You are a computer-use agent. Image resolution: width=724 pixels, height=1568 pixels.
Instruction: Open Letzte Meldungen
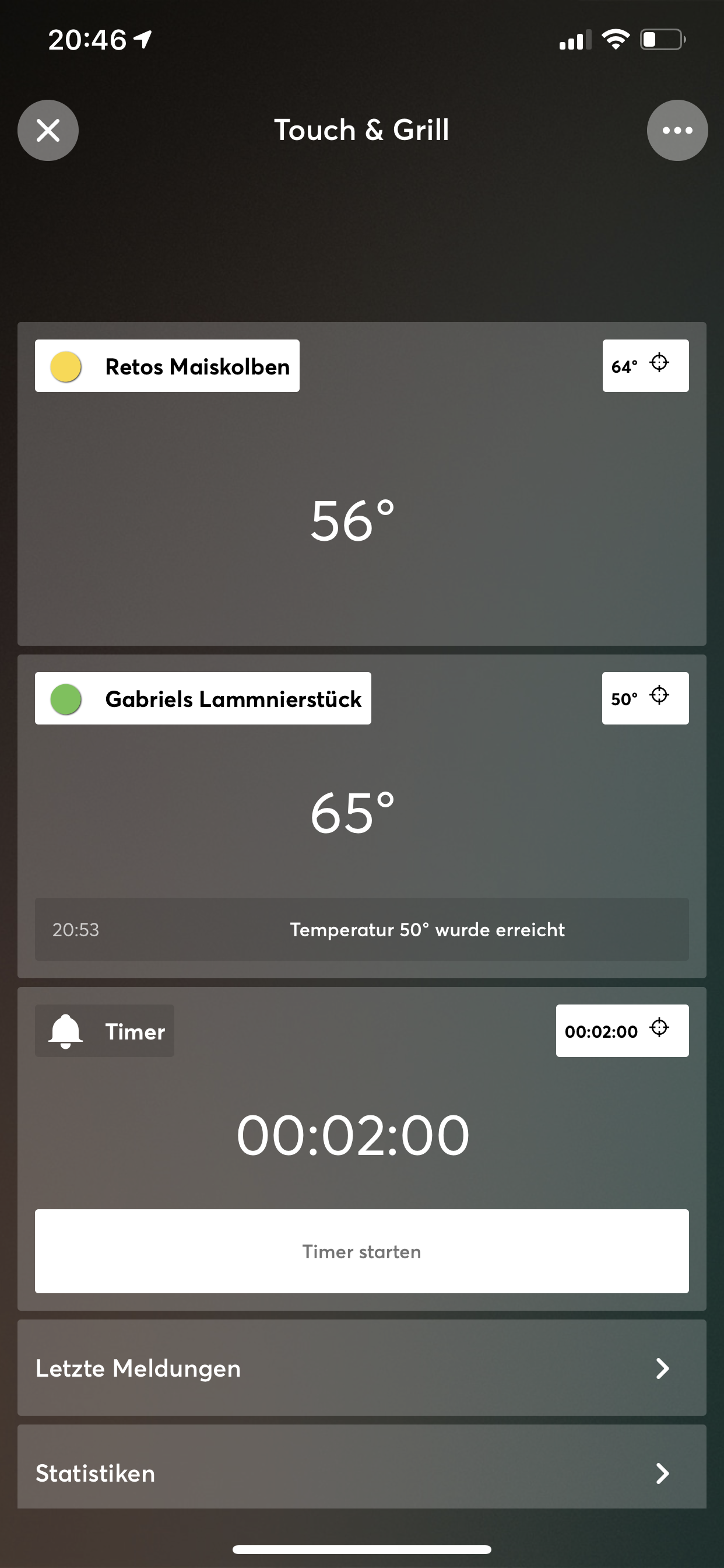tap(362, 1368)
